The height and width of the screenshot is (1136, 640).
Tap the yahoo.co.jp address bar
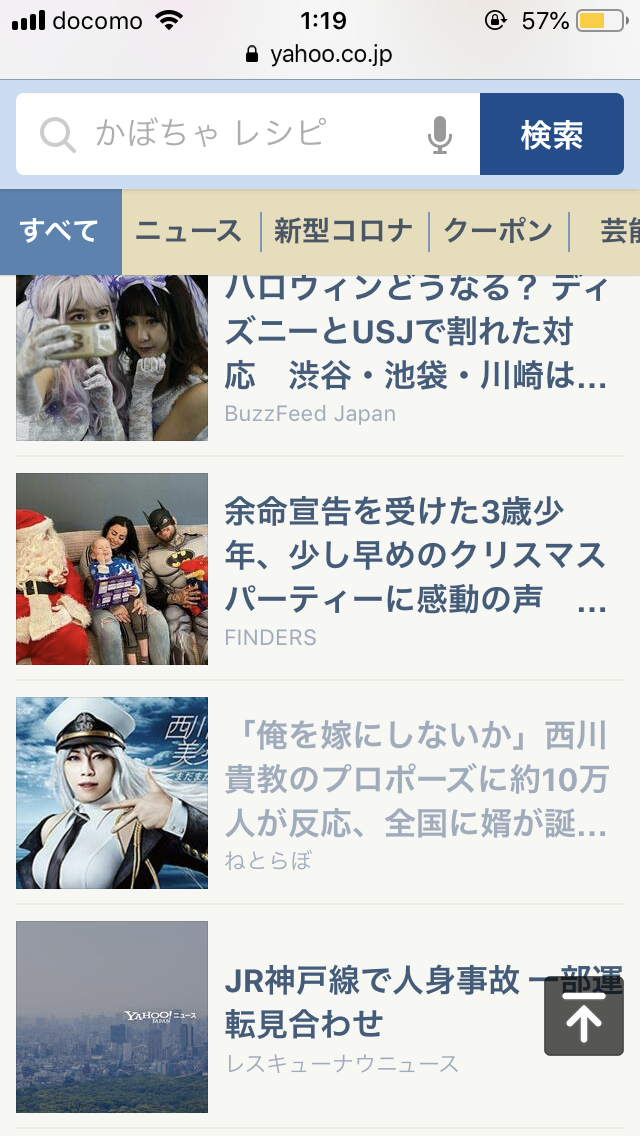320,54
